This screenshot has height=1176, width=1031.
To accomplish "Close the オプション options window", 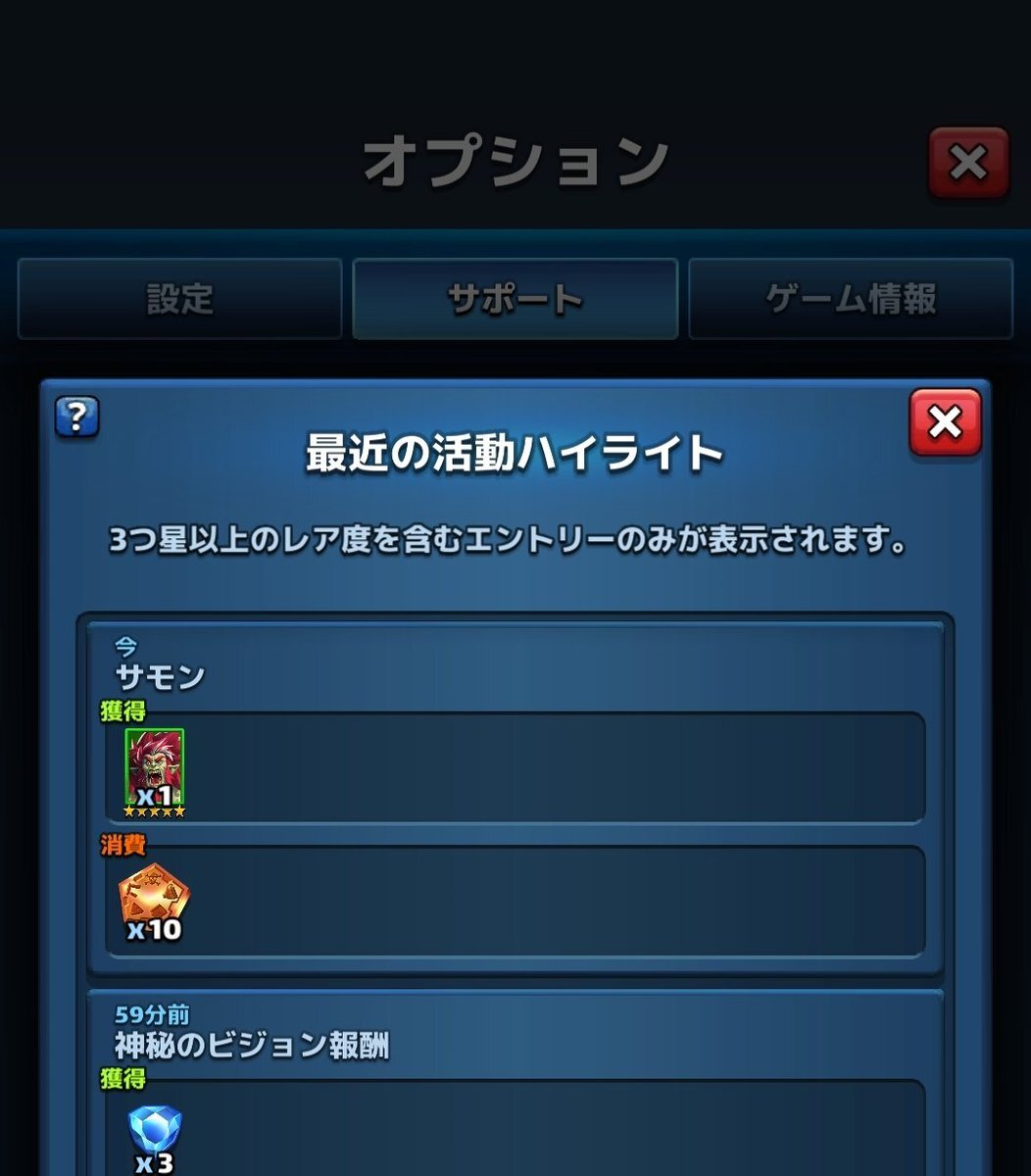I will [x=968, y=163].
